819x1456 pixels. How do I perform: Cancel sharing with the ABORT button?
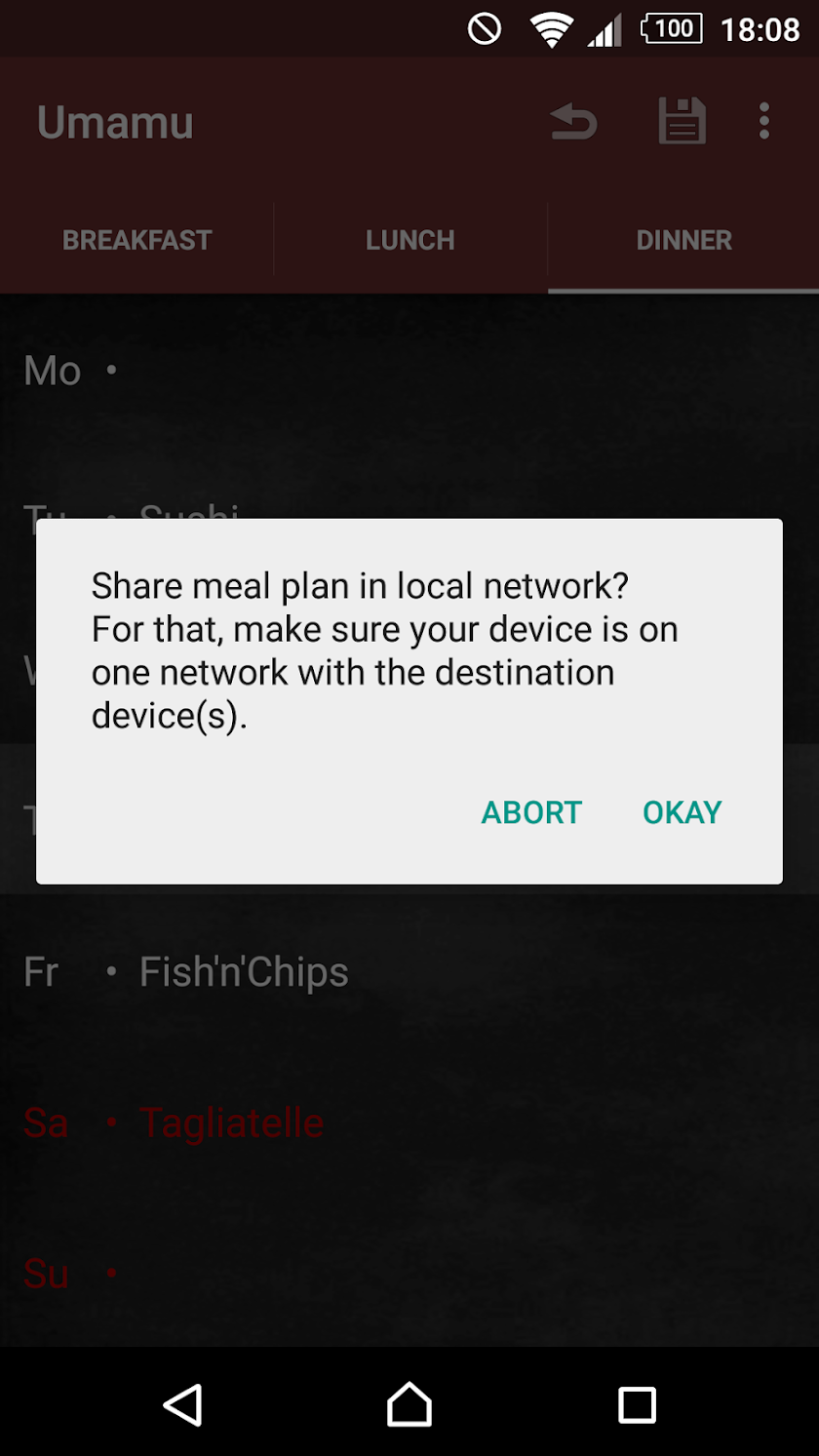531,812
